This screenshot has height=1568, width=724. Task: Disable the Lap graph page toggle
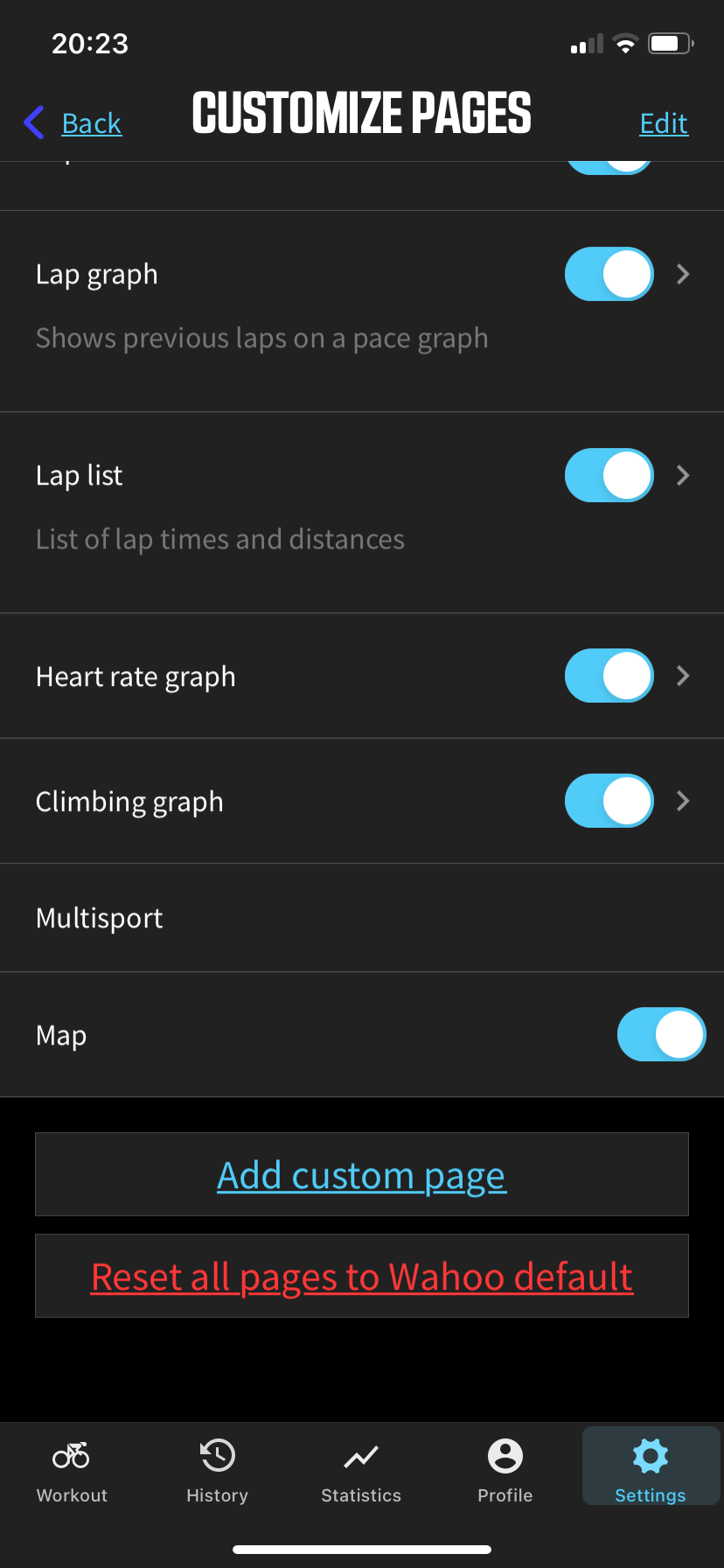609,275
